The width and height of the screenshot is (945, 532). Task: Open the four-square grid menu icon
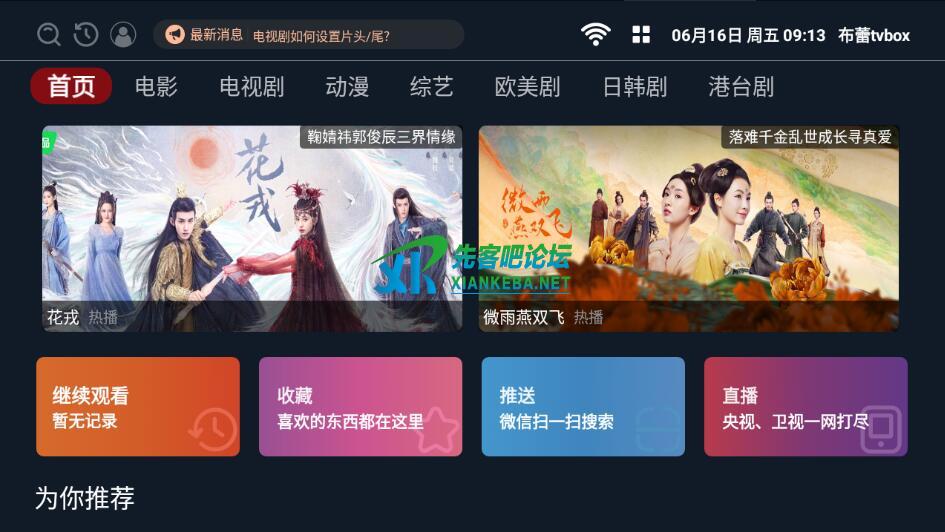tap(641, 35)
